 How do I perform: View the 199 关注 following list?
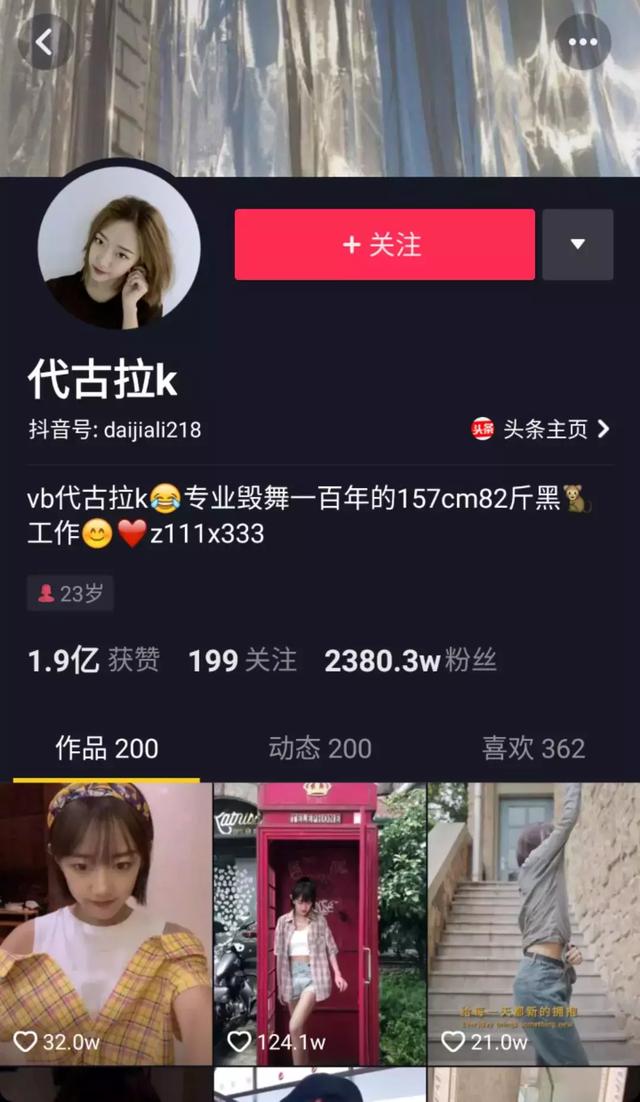(242, 660)
